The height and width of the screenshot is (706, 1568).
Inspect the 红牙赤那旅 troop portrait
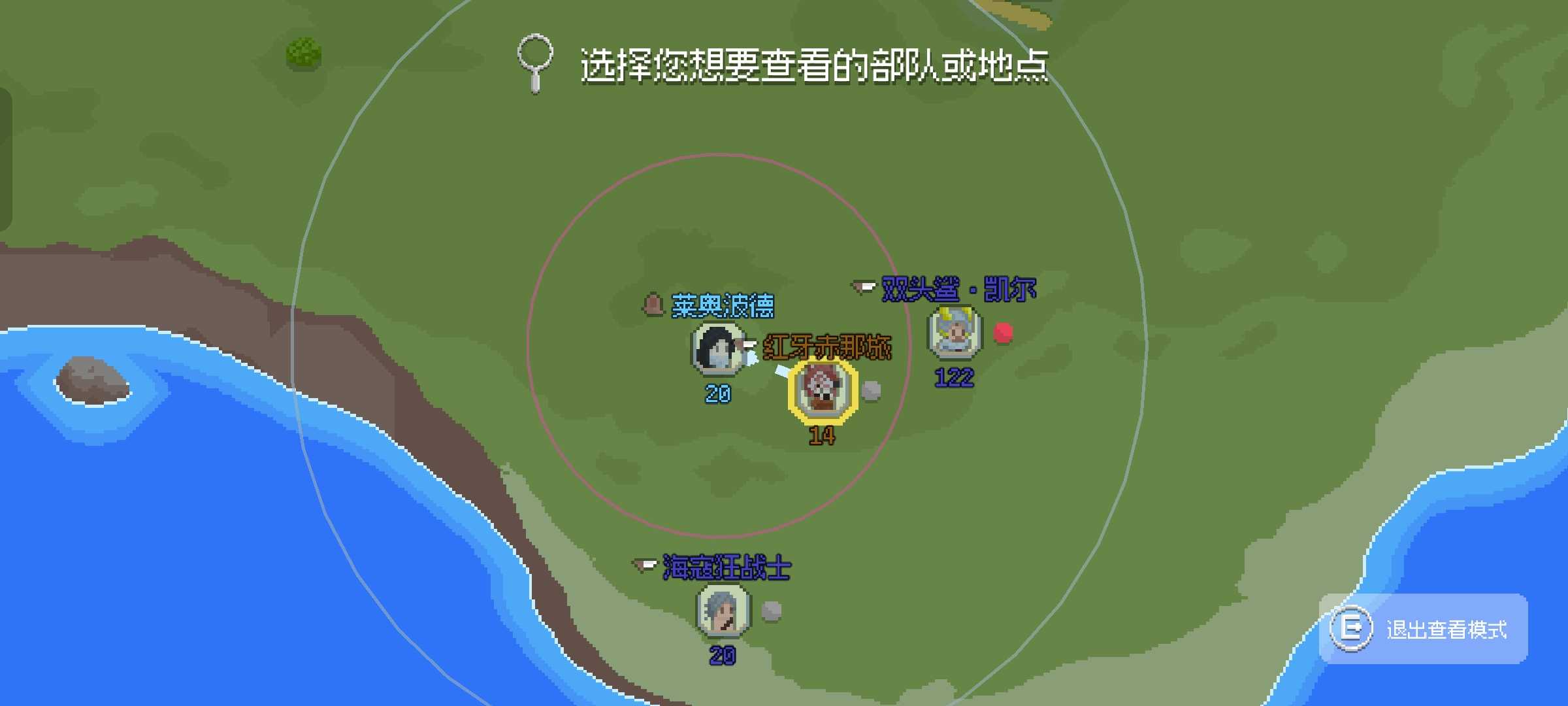tap(822, 390)
